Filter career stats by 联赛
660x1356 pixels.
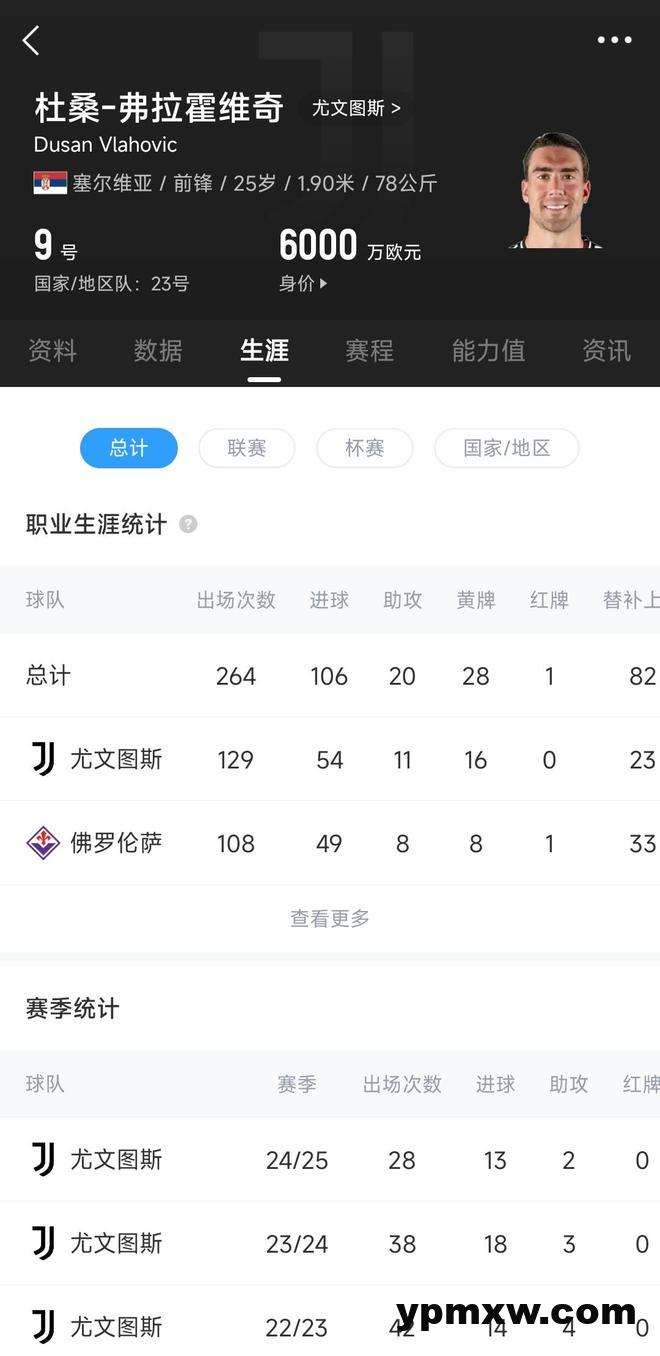click(247, 448)
